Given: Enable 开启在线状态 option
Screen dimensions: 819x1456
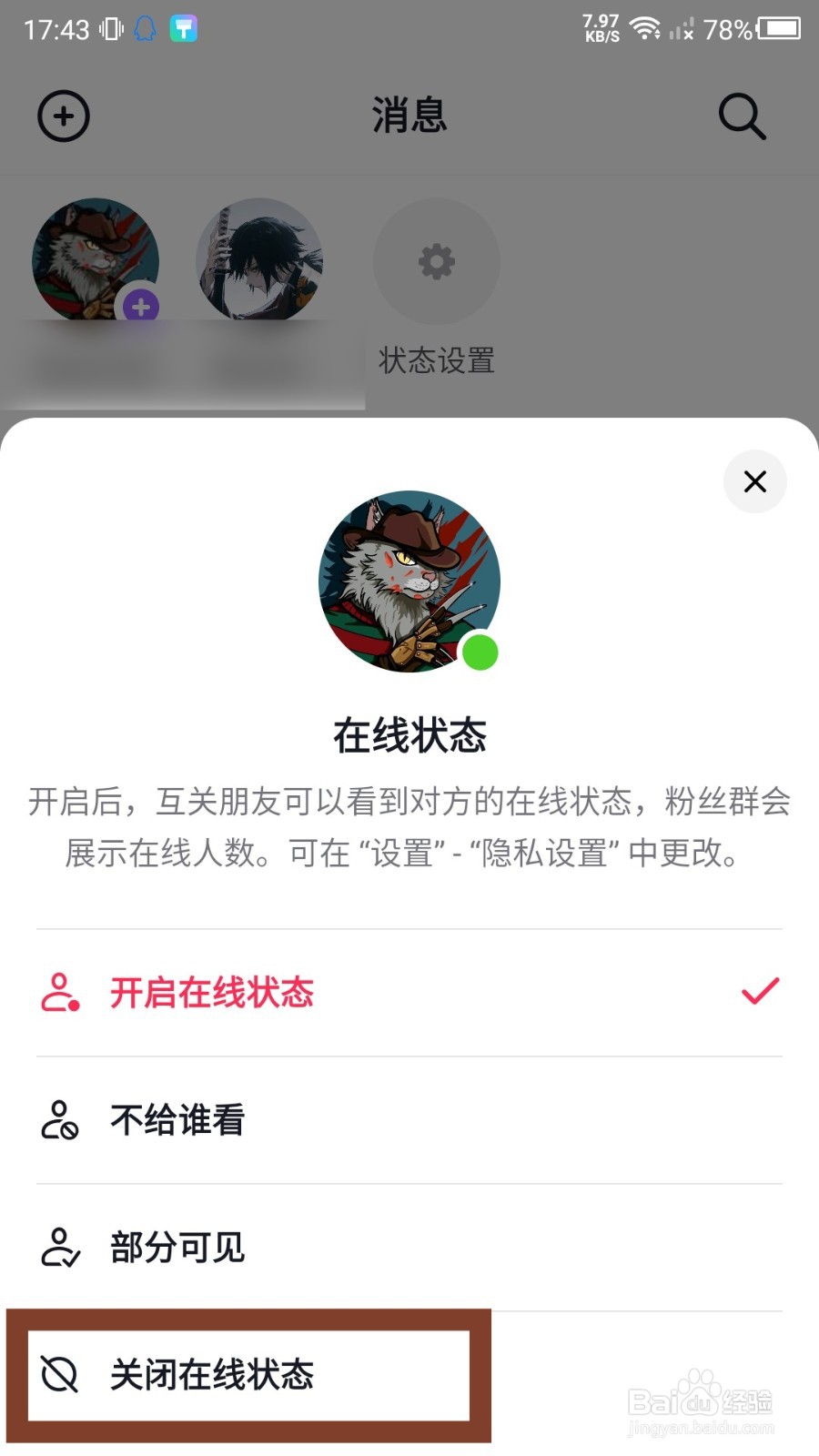Looking at the screenshot, I should point(211,994).
